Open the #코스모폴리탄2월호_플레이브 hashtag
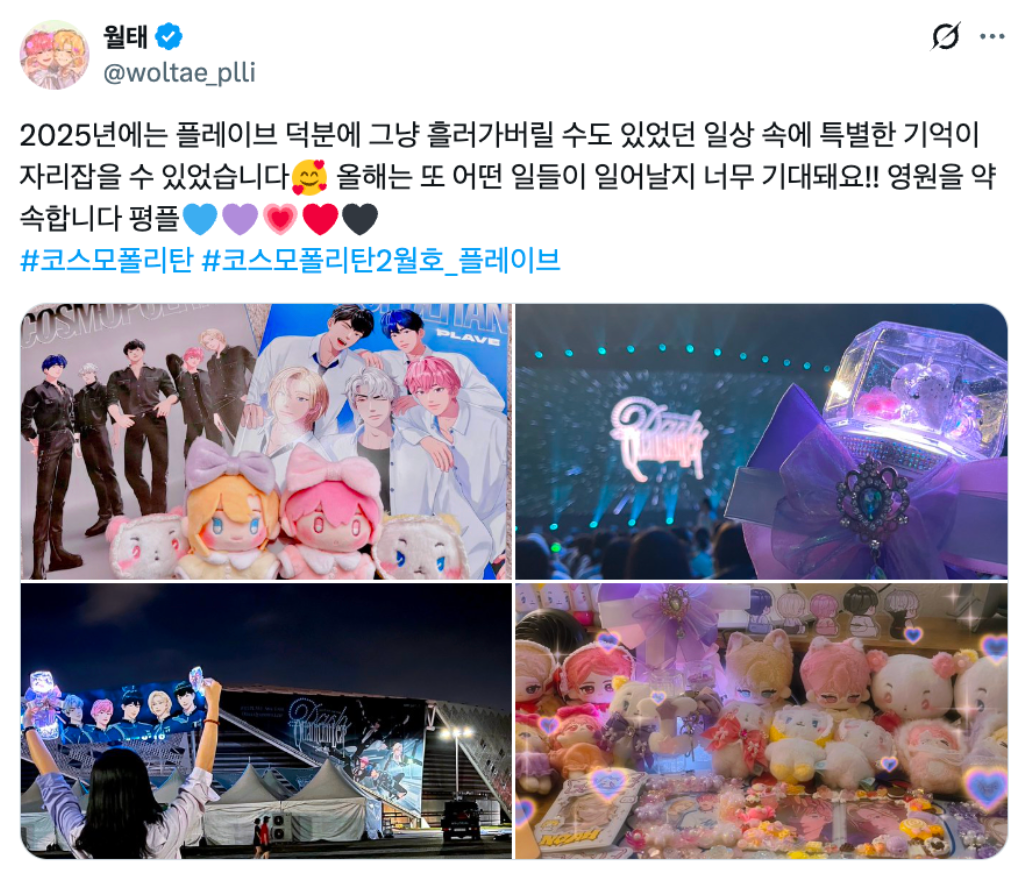Image resolution: width=1024 pixels, height=874 pixels. 381,261
